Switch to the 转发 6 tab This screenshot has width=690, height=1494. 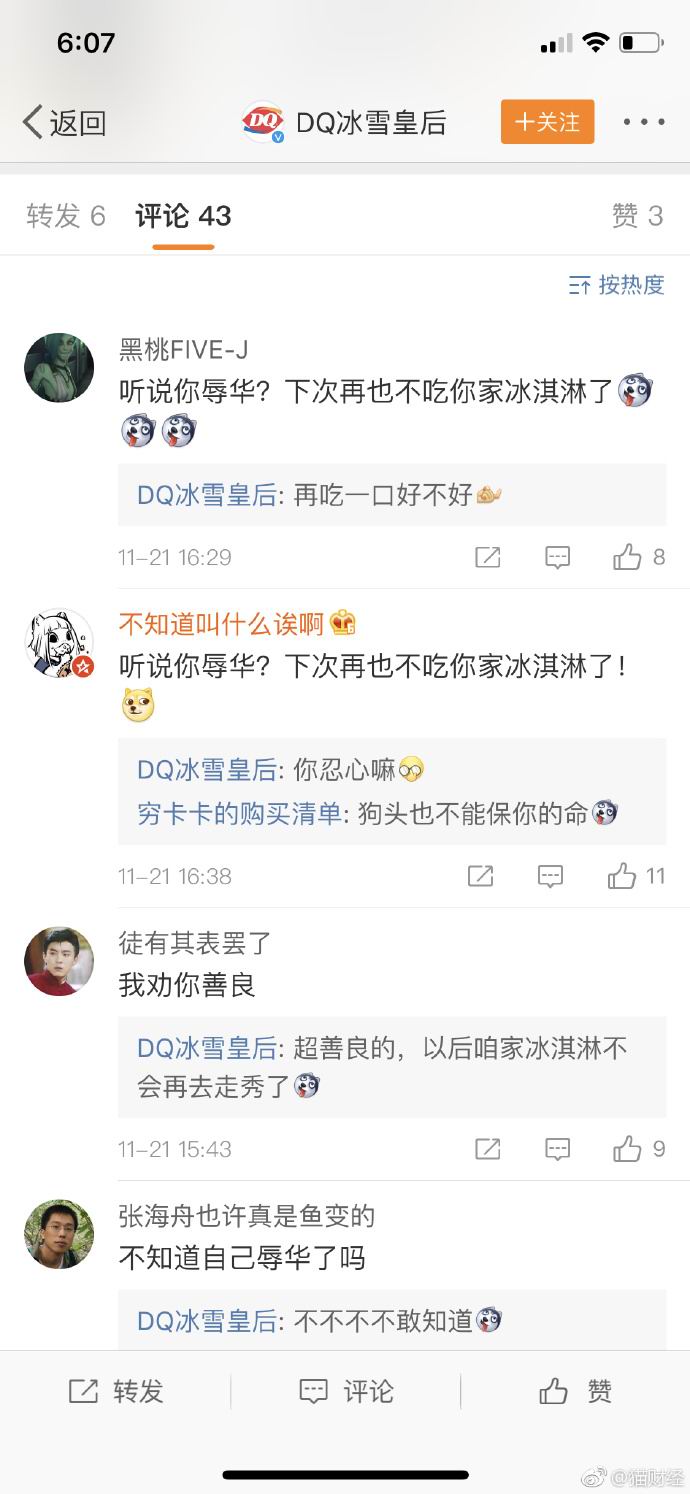pos(66,216)
